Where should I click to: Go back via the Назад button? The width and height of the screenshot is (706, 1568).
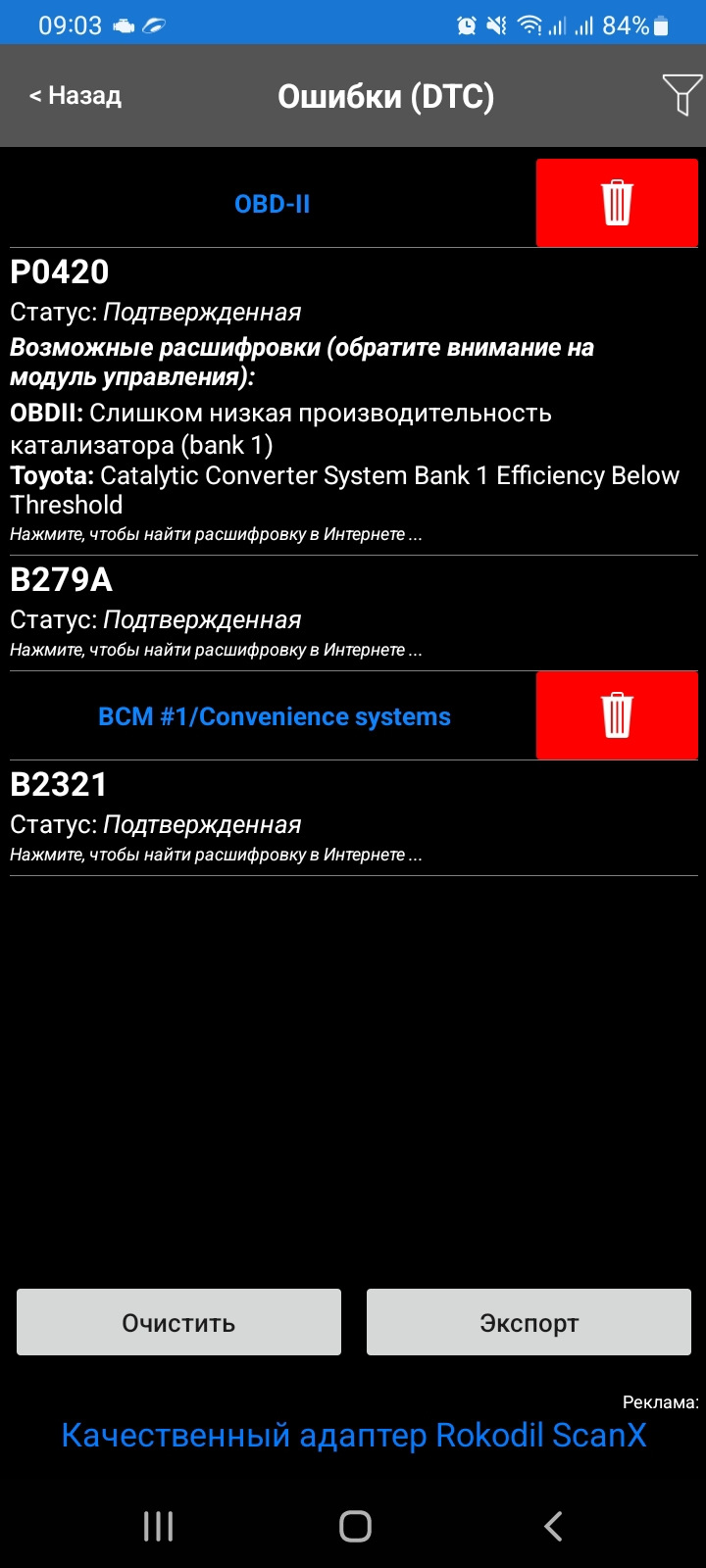pyautogui.click(x=76, y=96)
